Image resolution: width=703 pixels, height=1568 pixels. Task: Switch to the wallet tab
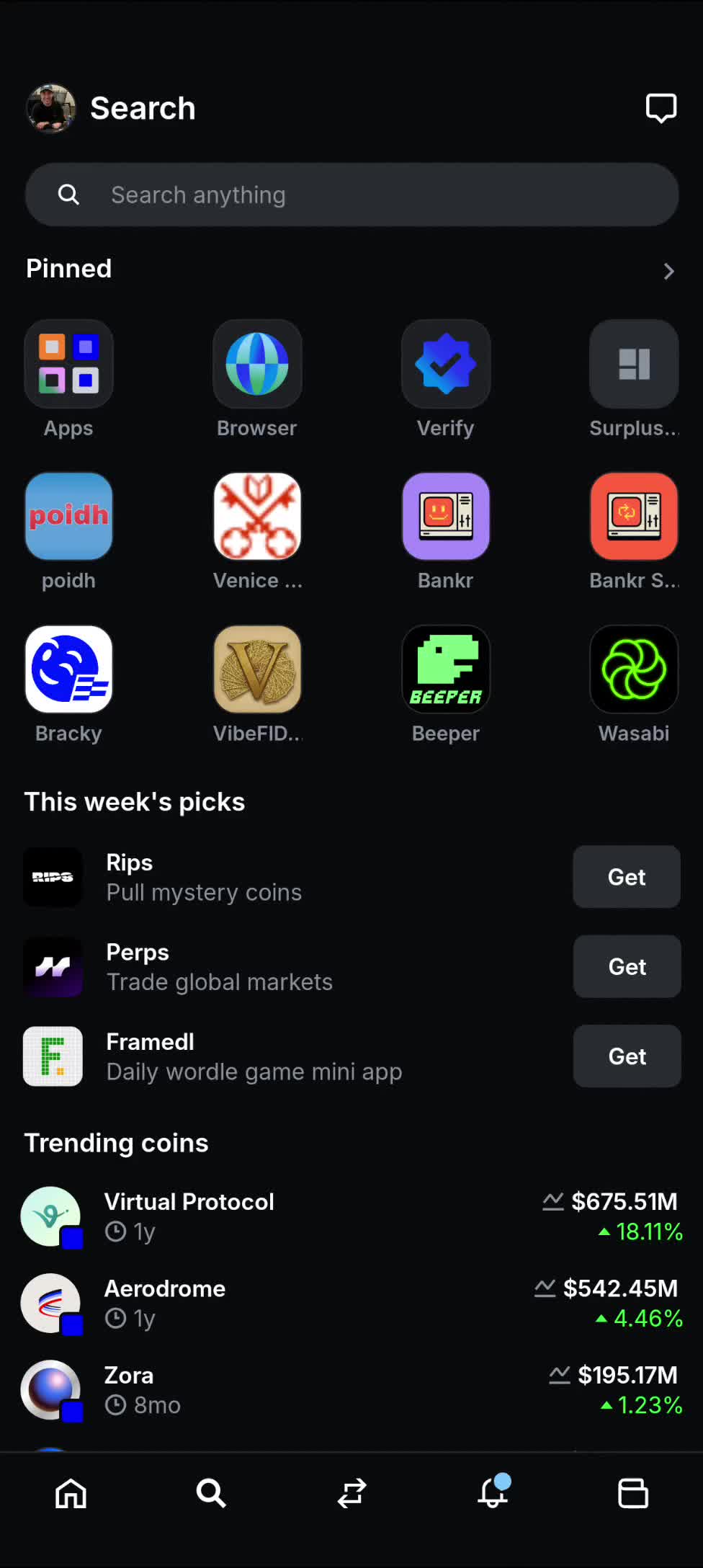coord(633,1494)
